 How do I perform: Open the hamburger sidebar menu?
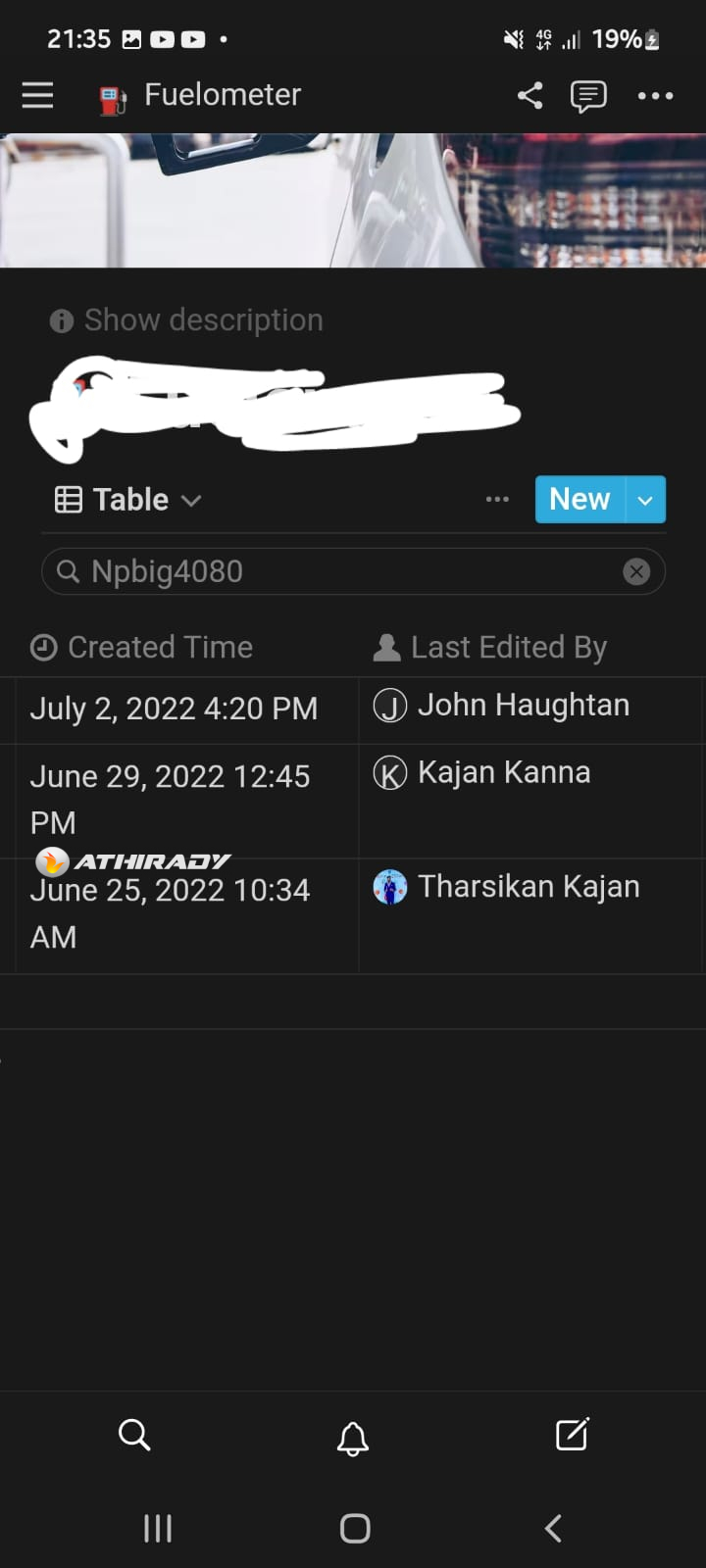point(37,95)
